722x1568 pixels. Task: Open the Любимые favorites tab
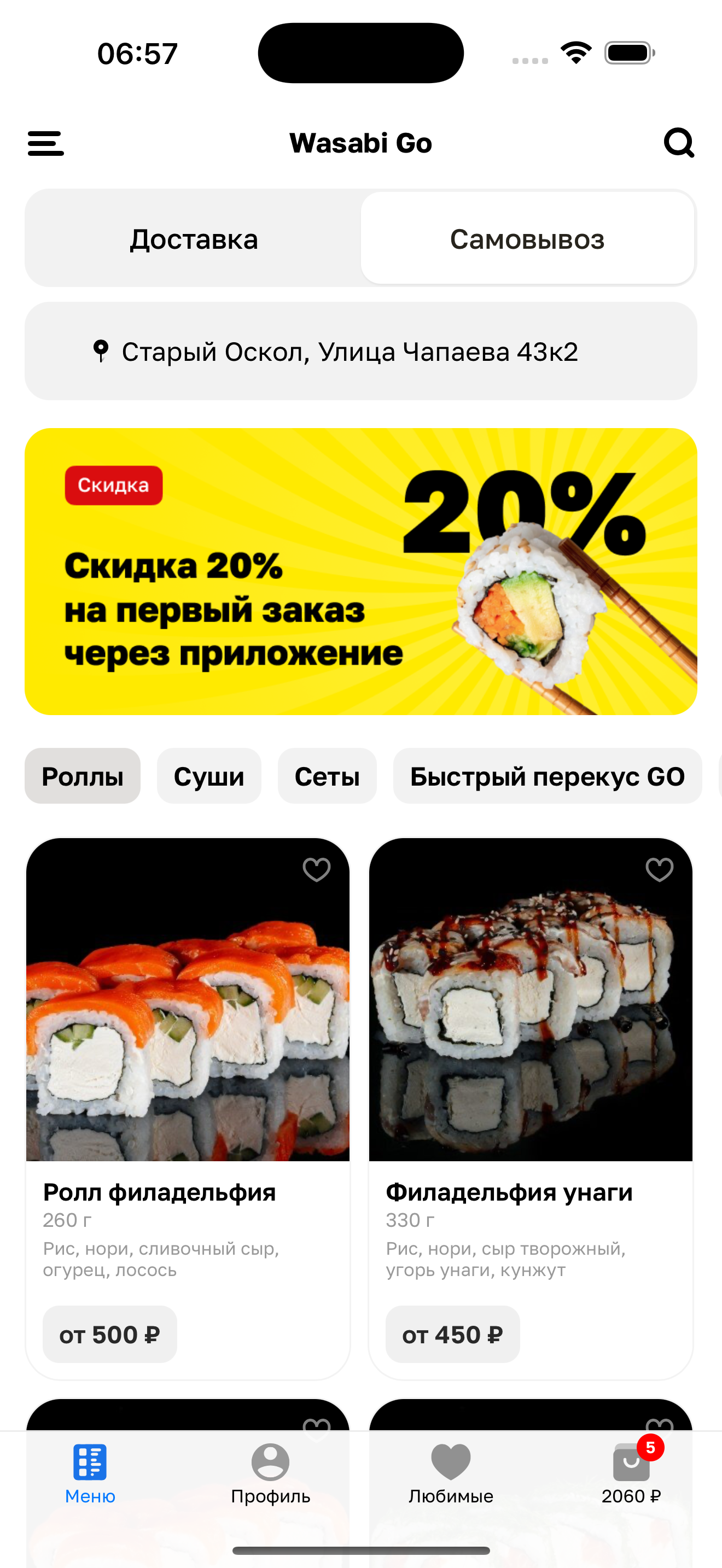point(451,1473)
